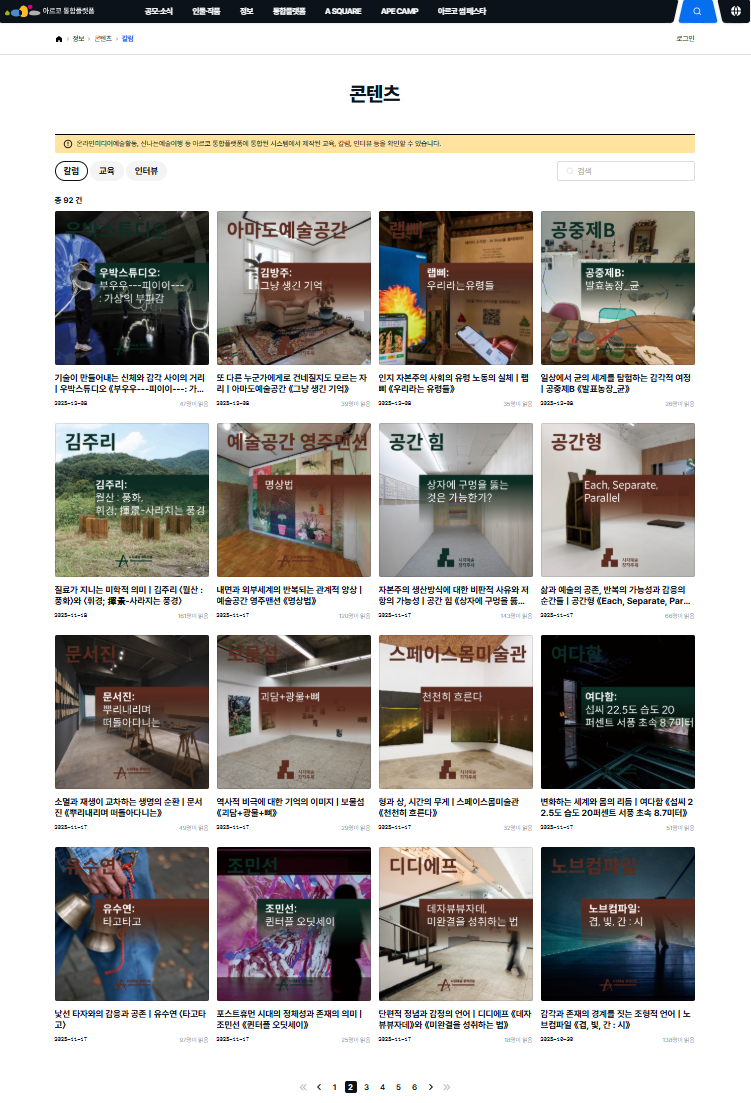Open the 공모소식 menu

coord(159,11)
